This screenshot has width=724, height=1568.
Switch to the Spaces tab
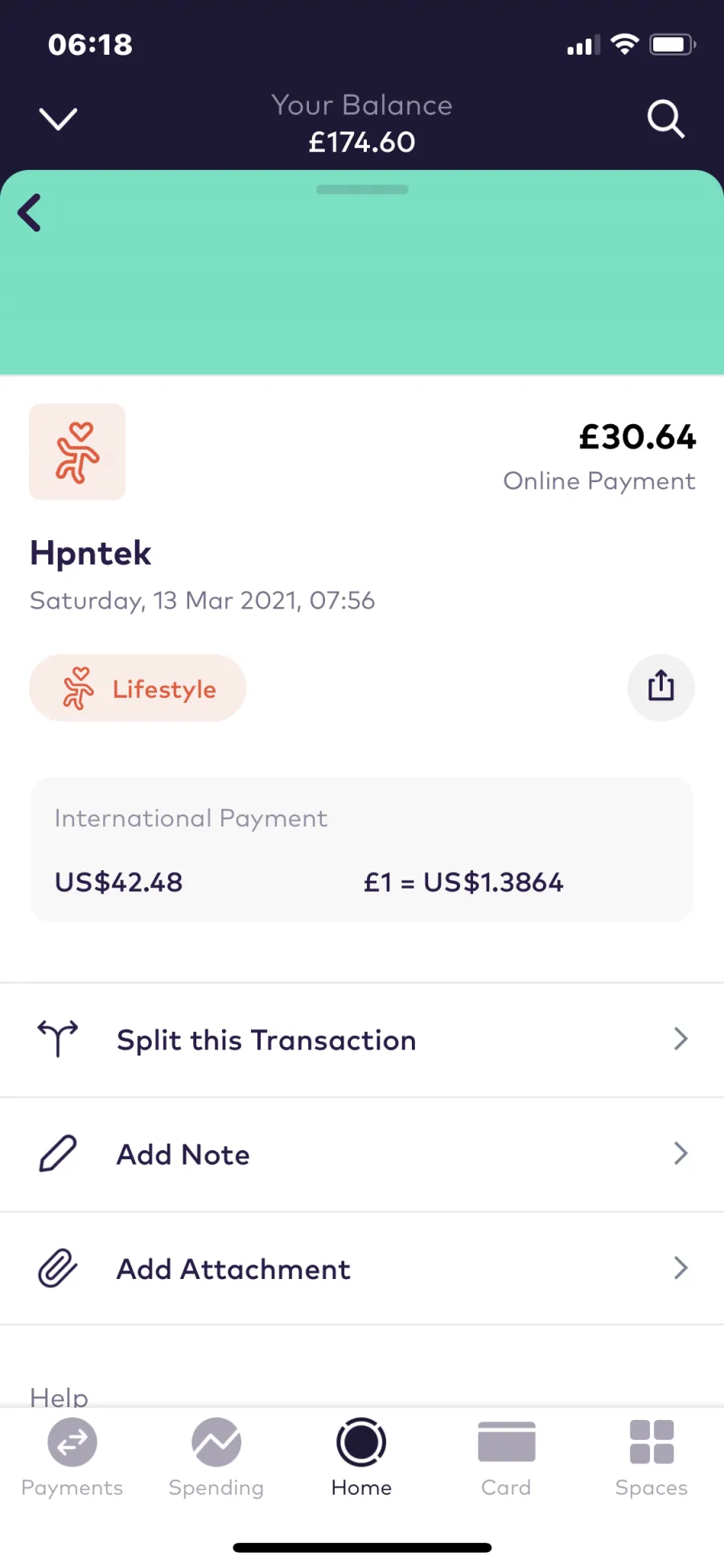click(x=652, y=1458)
